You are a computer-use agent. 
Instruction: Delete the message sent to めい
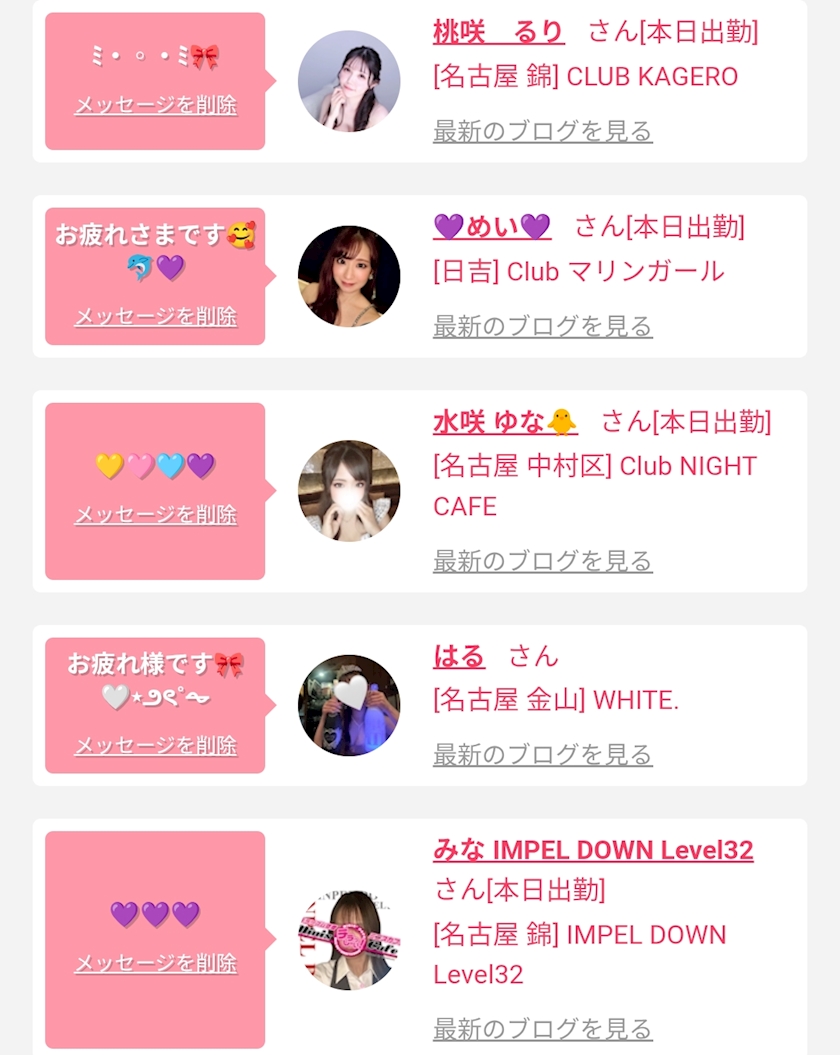(x=155, y=316)
